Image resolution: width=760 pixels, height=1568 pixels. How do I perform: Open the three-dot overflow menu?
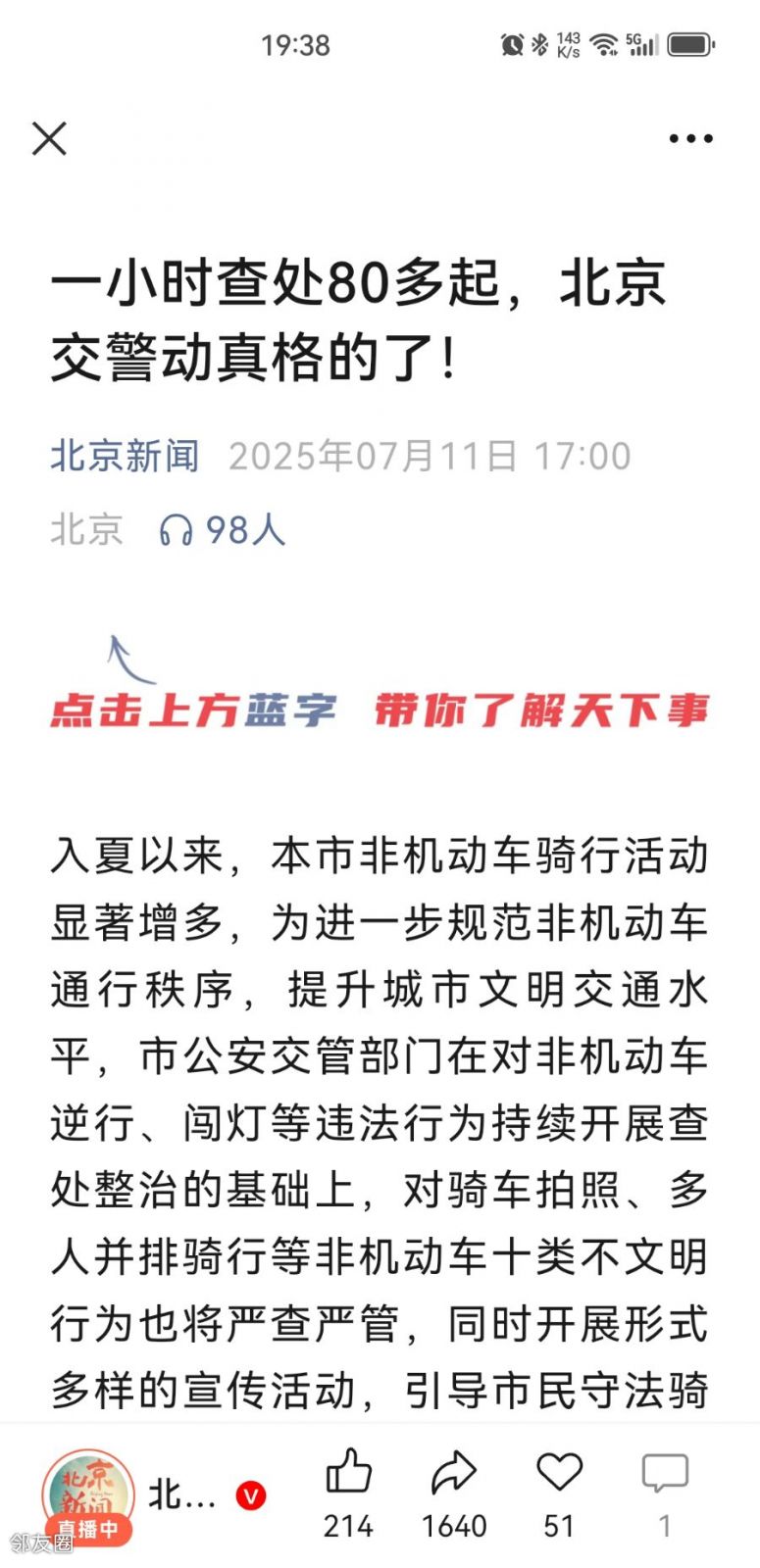point(690,139)
